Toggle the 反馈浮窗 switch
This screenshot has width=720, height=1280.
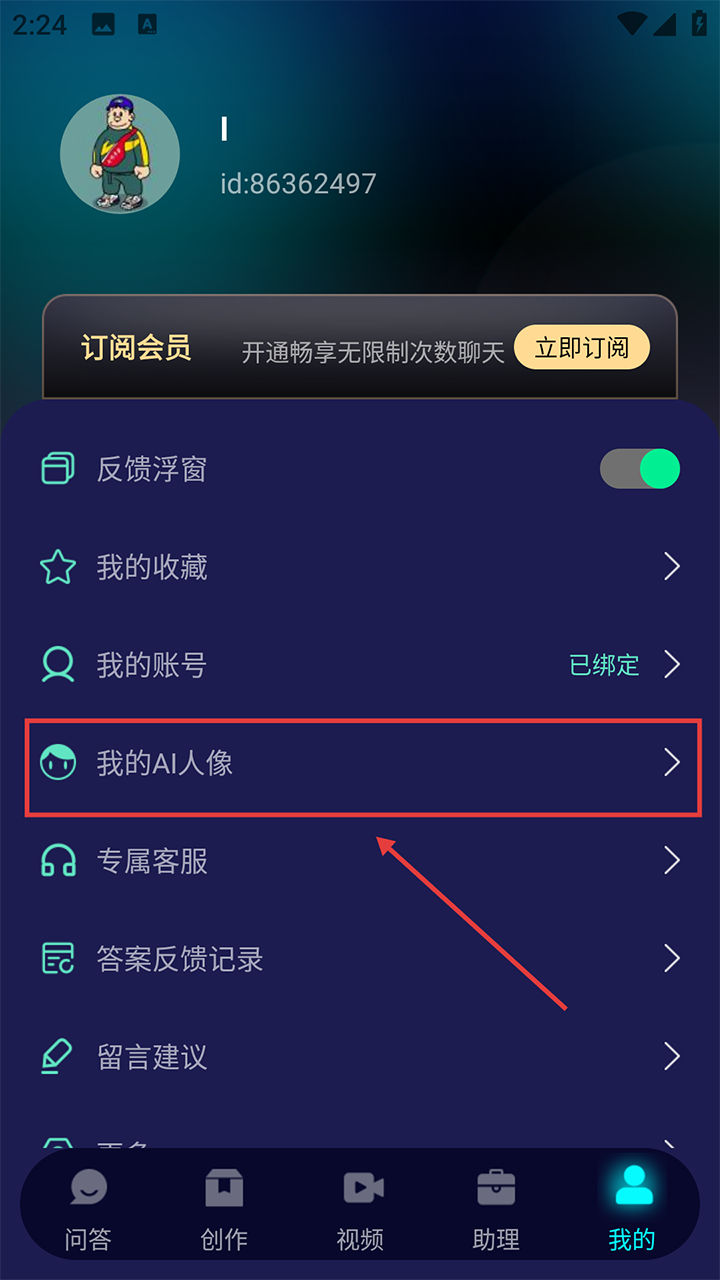(640, 469)
